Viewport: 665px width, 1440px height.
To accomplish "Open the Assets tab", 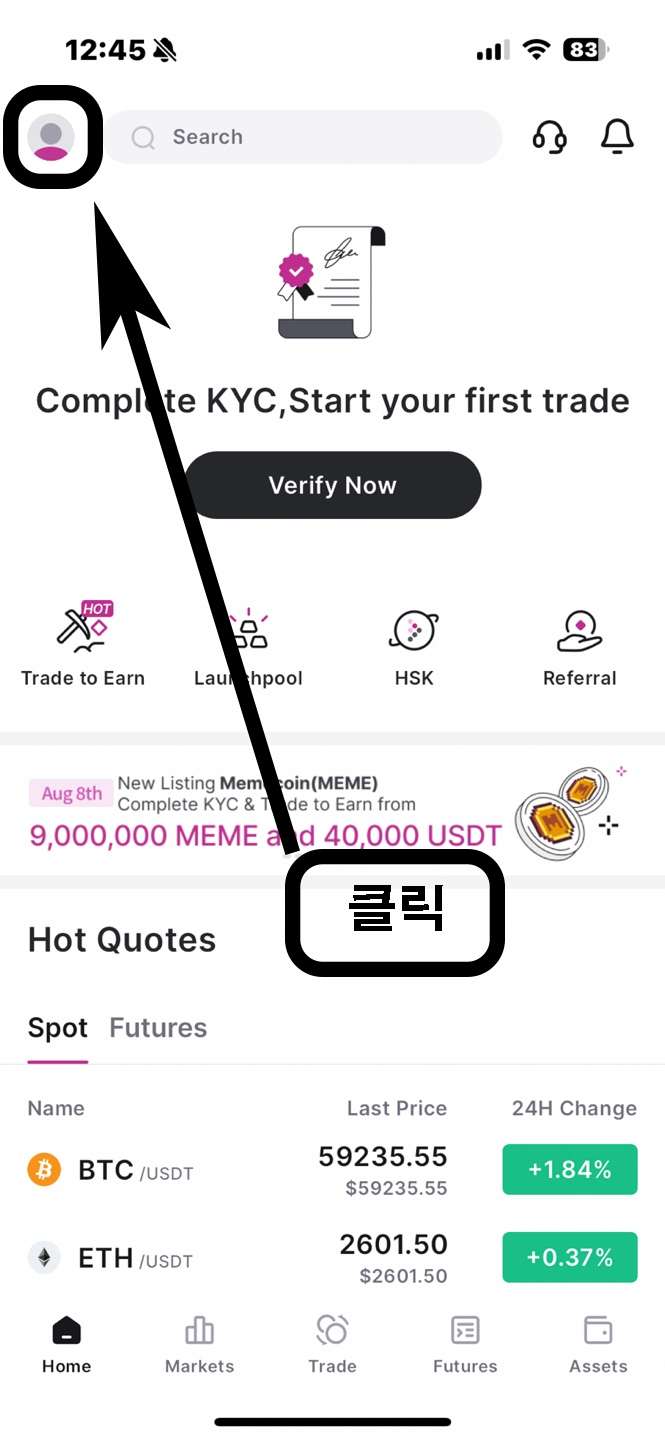I will (x=598, y=1345).
